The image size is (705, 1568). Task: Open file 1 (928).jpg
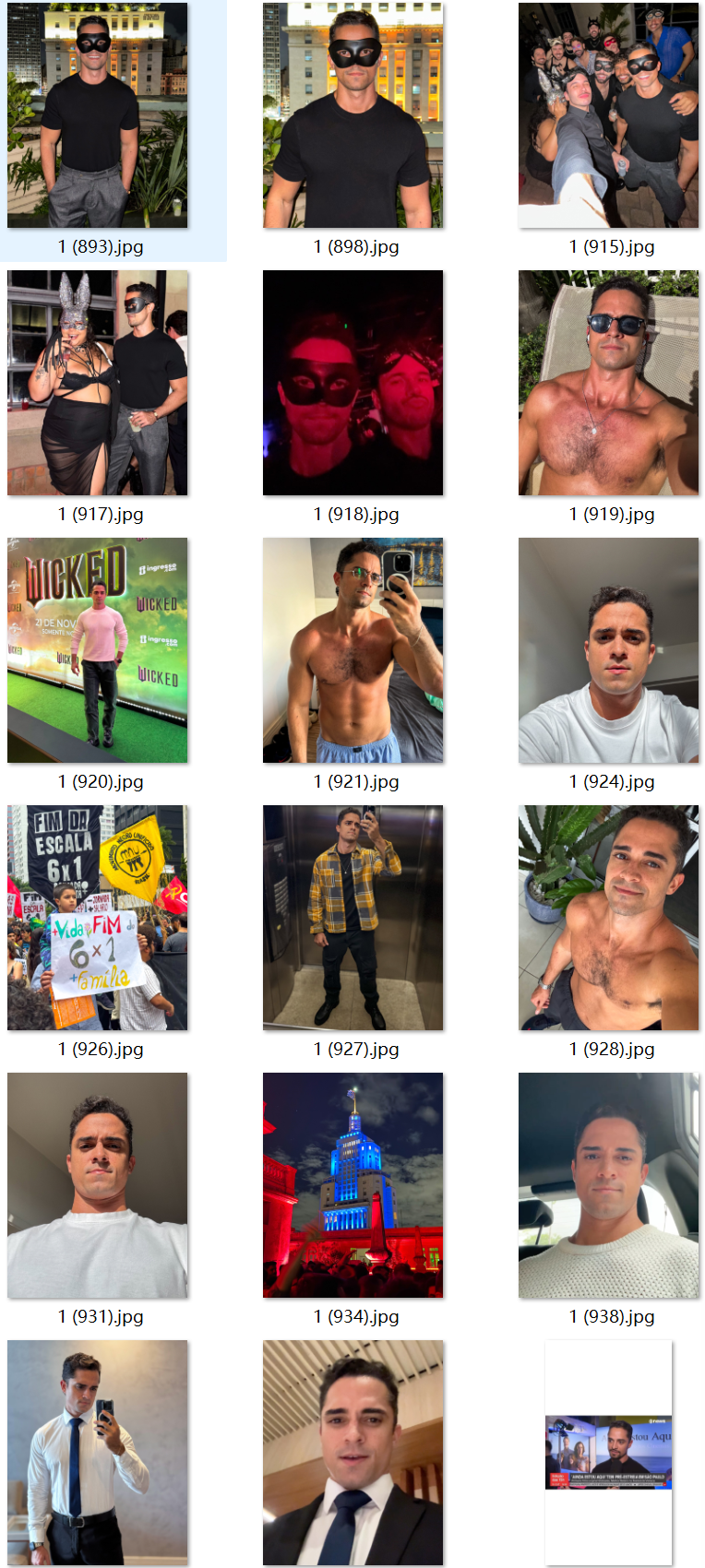click(608, 918)
